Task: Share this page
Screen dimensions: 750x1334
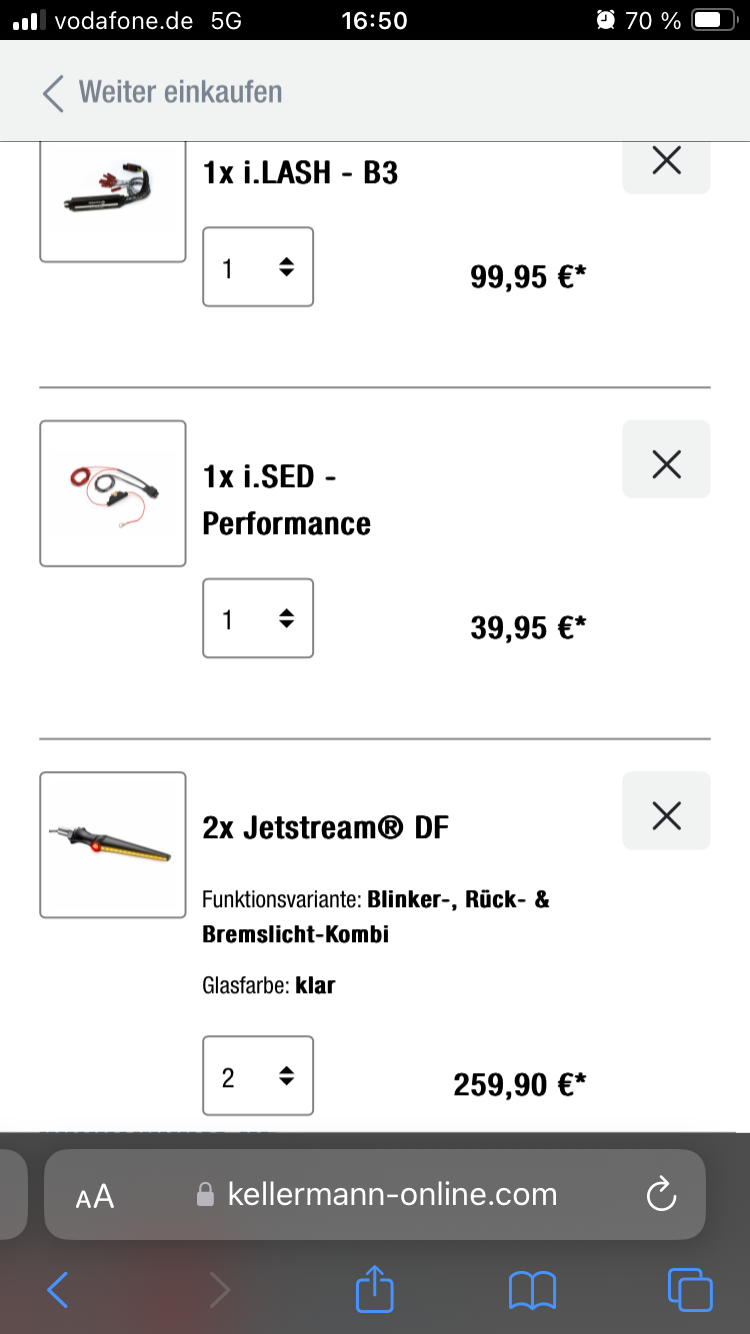Action: [x=375, y=1289]
